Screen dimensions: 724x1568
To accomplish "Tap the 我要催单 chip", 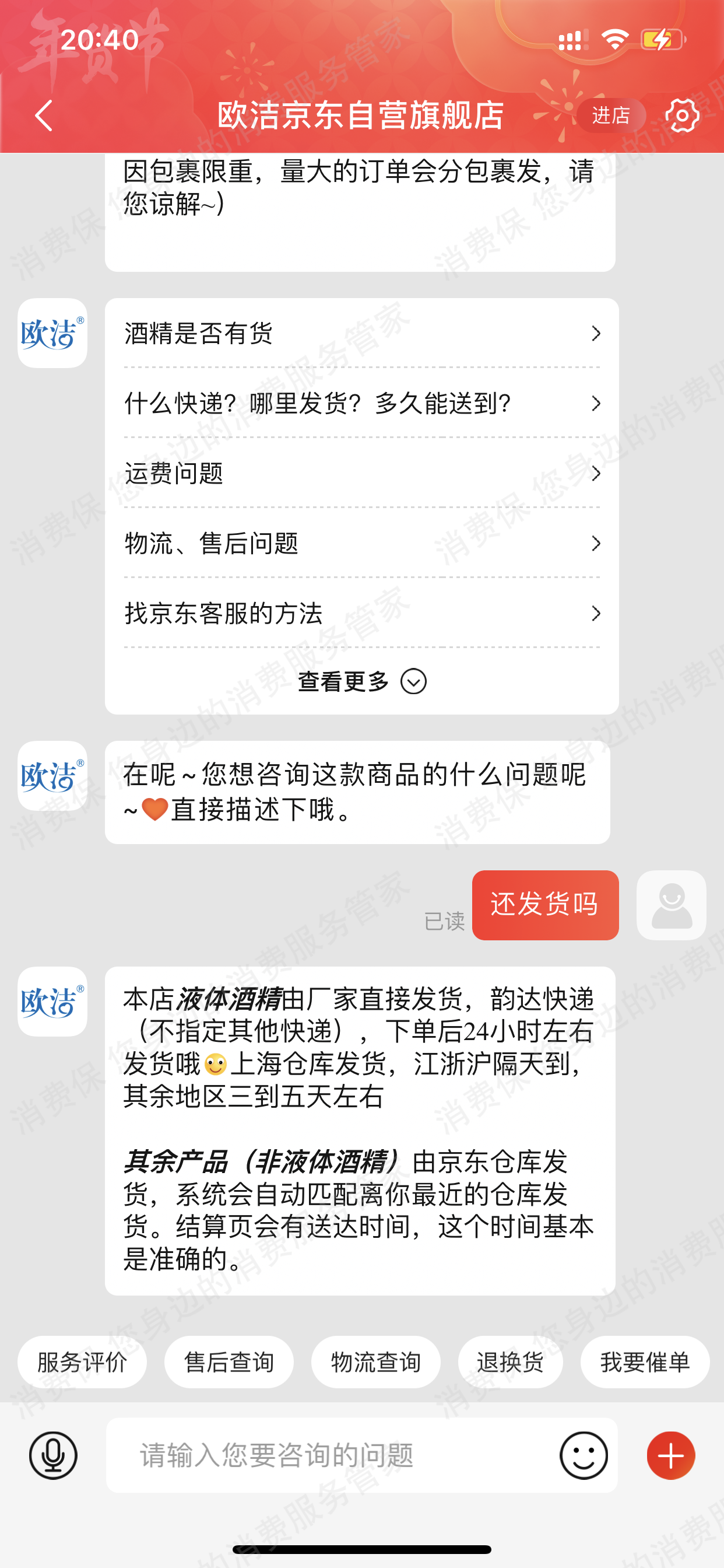I will (644, 1362).
